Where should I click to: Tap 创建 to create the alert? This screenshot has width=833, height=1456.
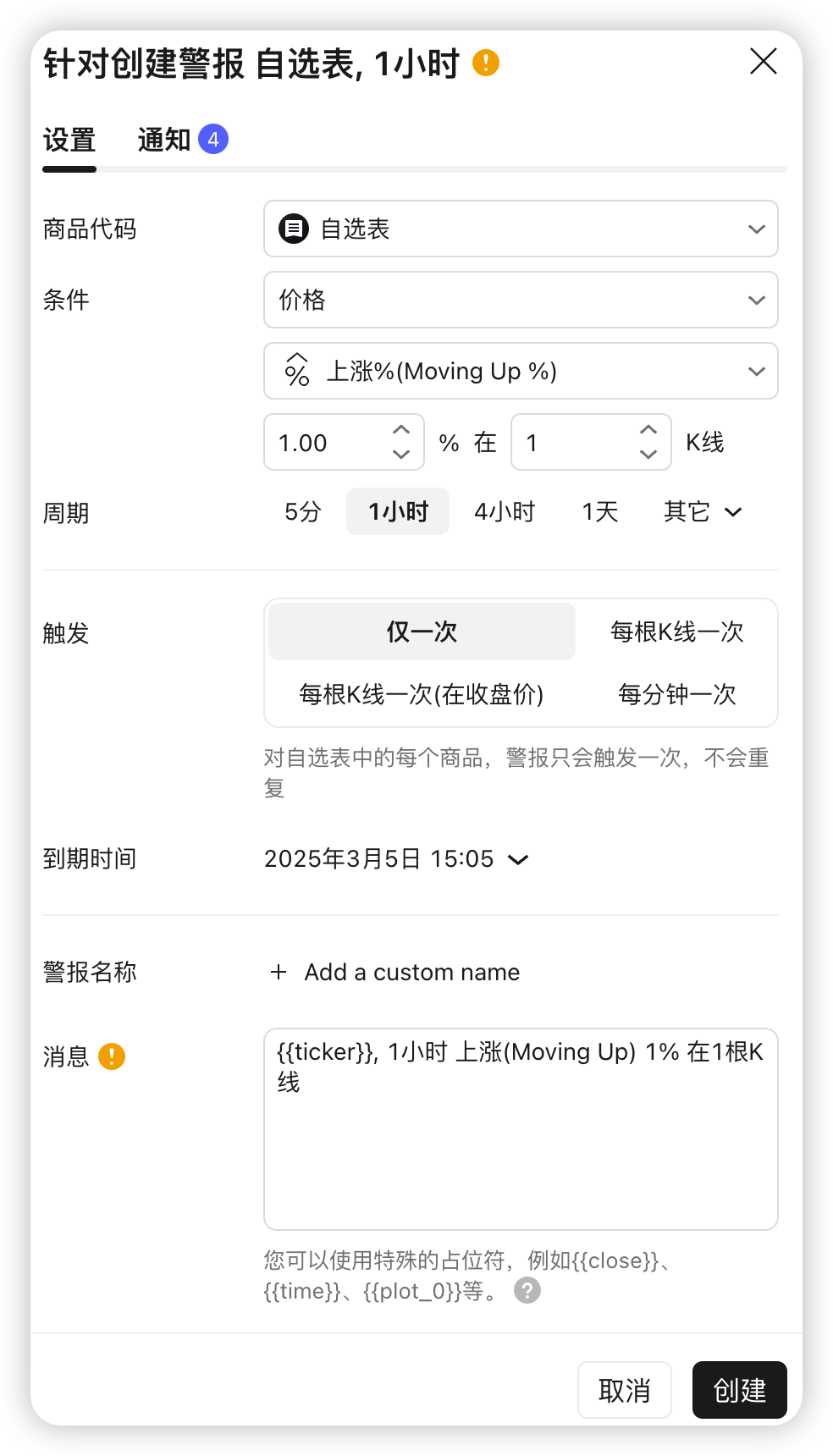(739, 1390)
